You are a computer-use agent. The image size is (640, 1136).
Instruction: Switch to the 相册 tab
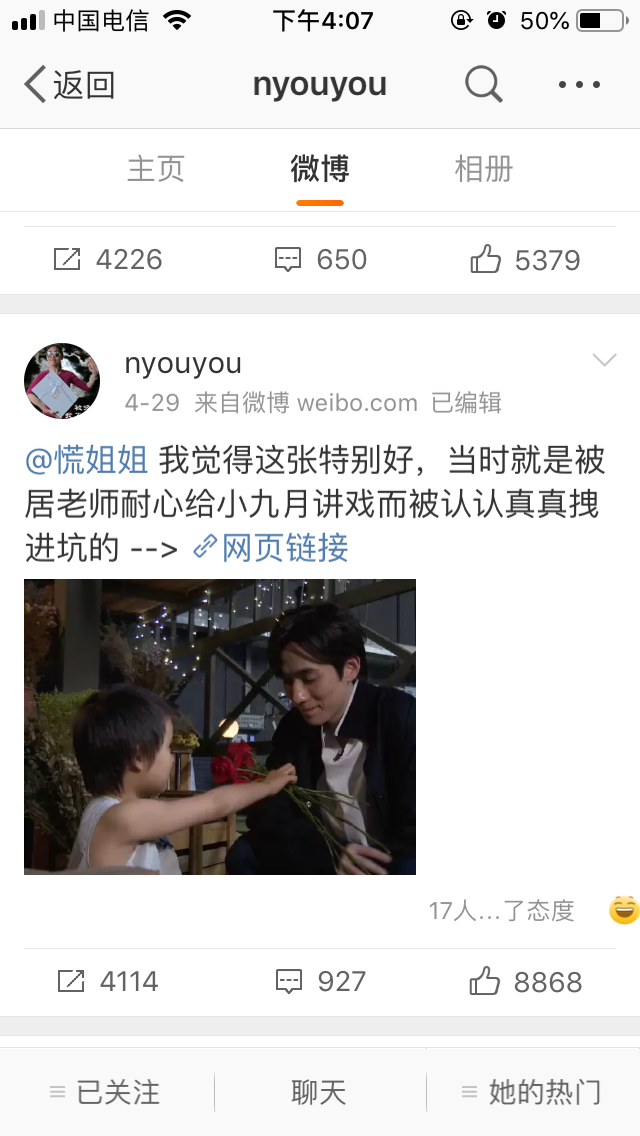[x=483, y=169]
